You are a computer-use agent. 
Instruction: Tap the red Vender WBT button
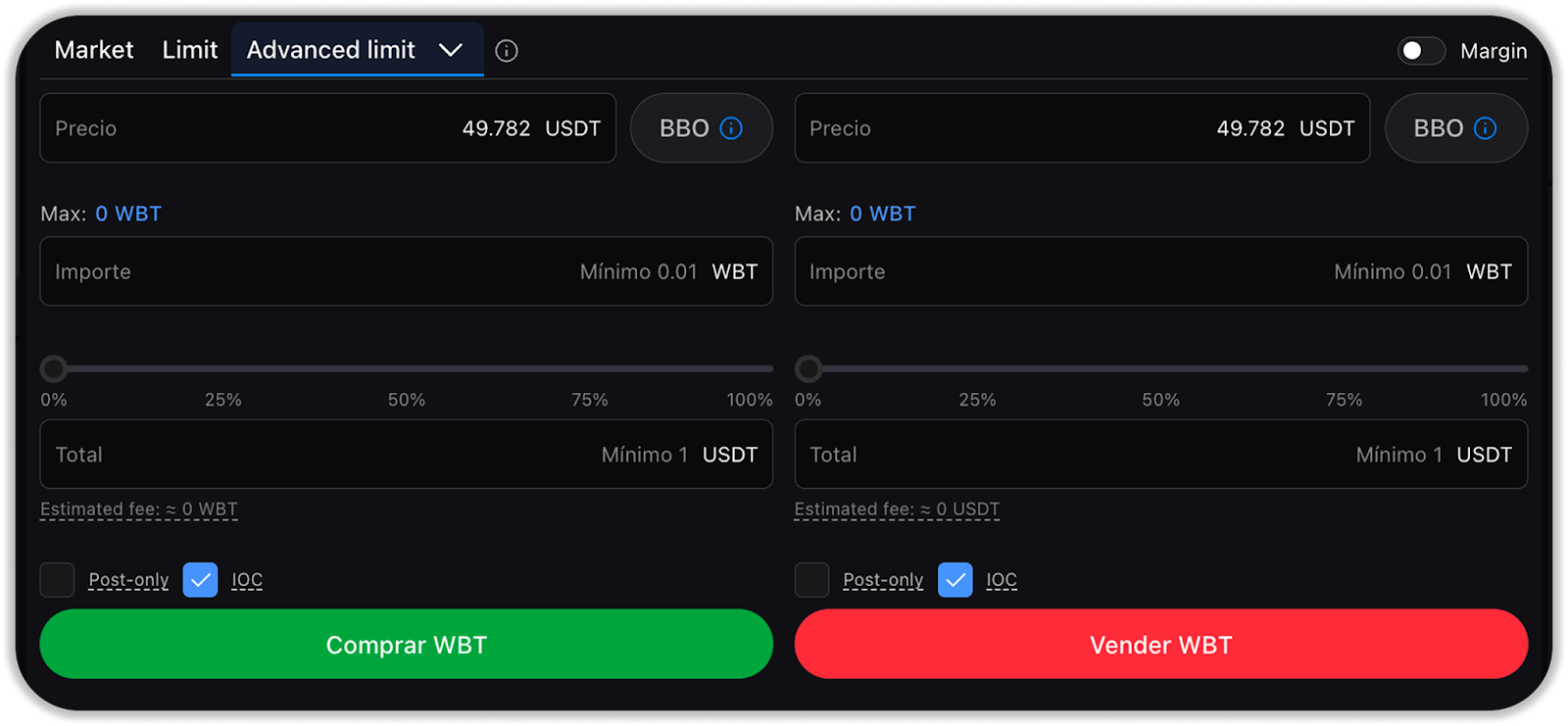coord(1160,645)
